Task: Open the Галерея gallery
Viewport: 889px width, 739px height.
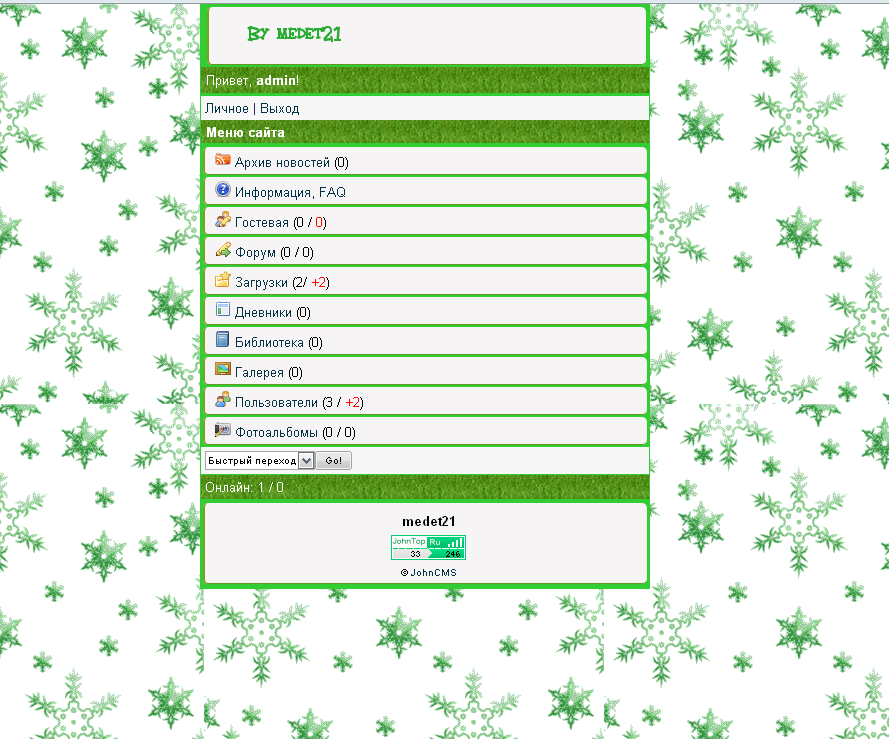Action: pos(259,372)
